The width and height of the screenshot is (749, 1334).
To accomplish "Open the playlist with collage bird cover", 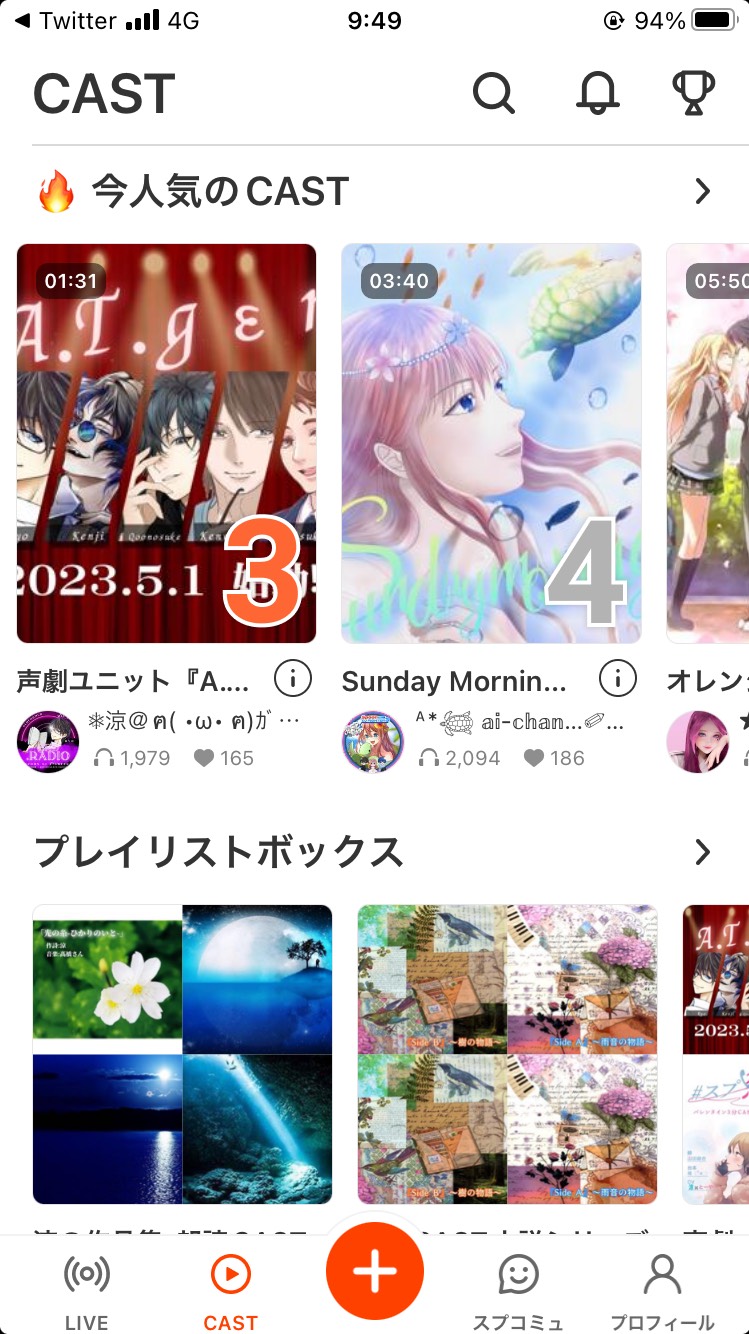I will coord(507,1054).
